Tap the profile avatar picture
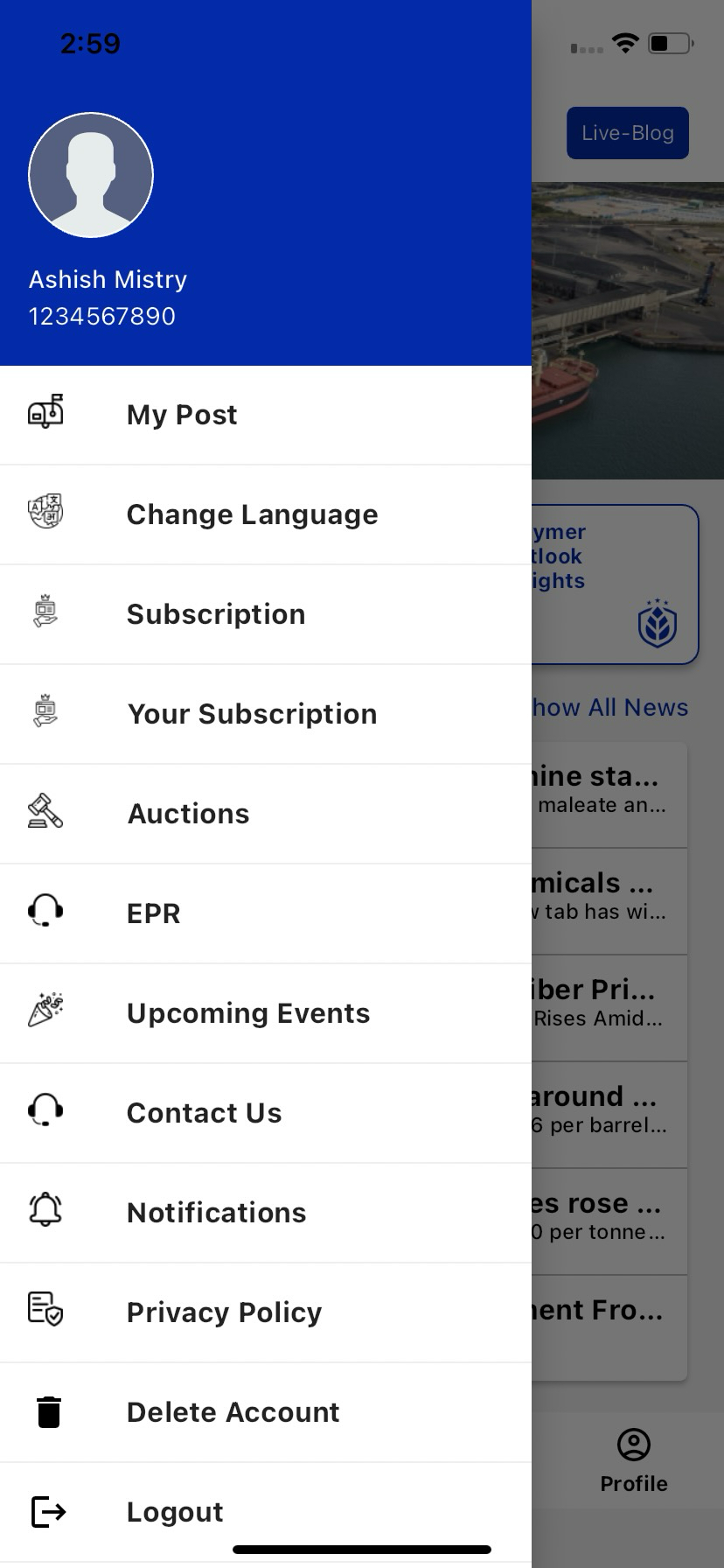The height and width of the screenshot is (1568, 724). (x=91, y=175)
